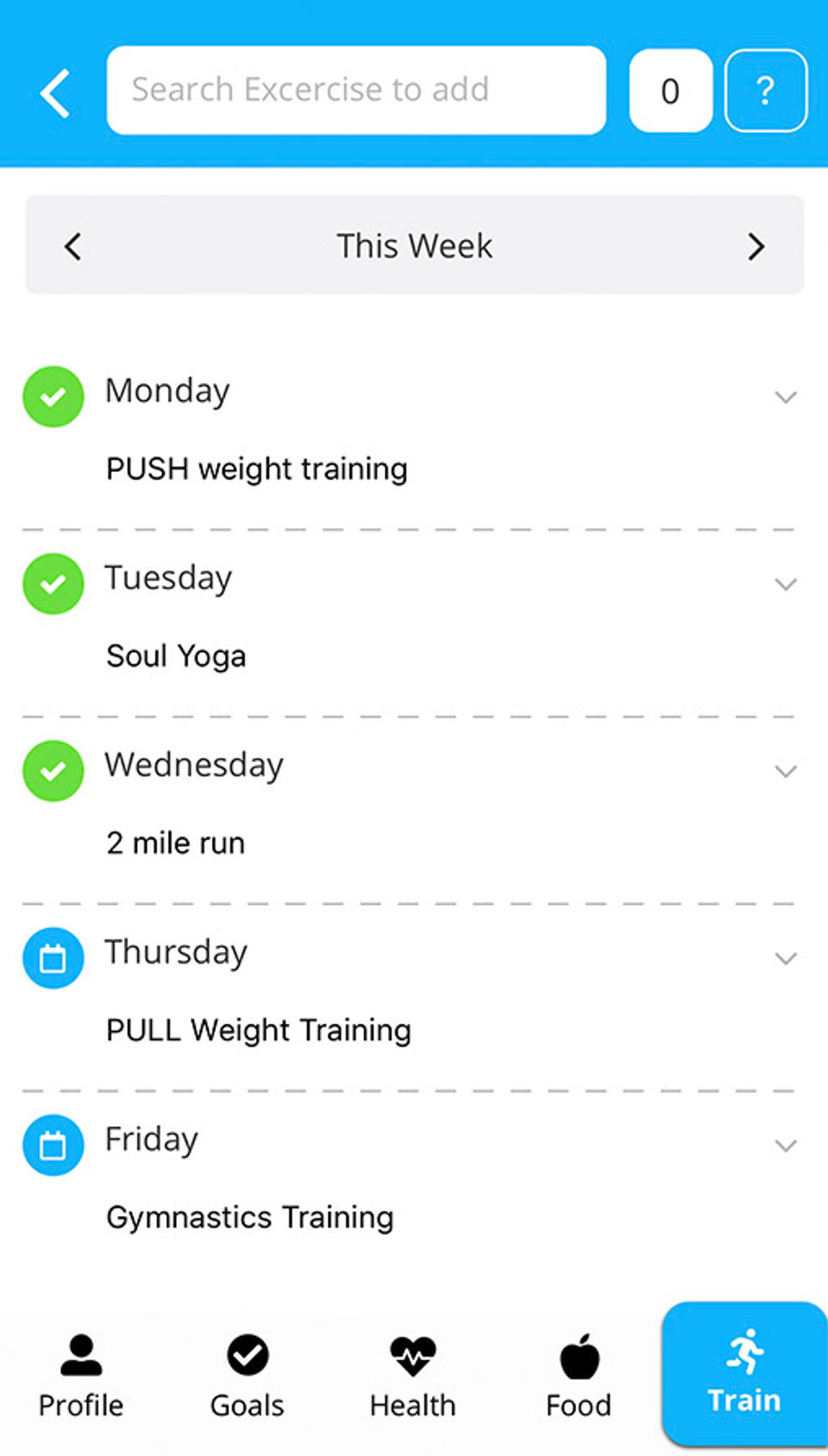
Task: Switch to the Profile tab
Action: click(81, 1377)
